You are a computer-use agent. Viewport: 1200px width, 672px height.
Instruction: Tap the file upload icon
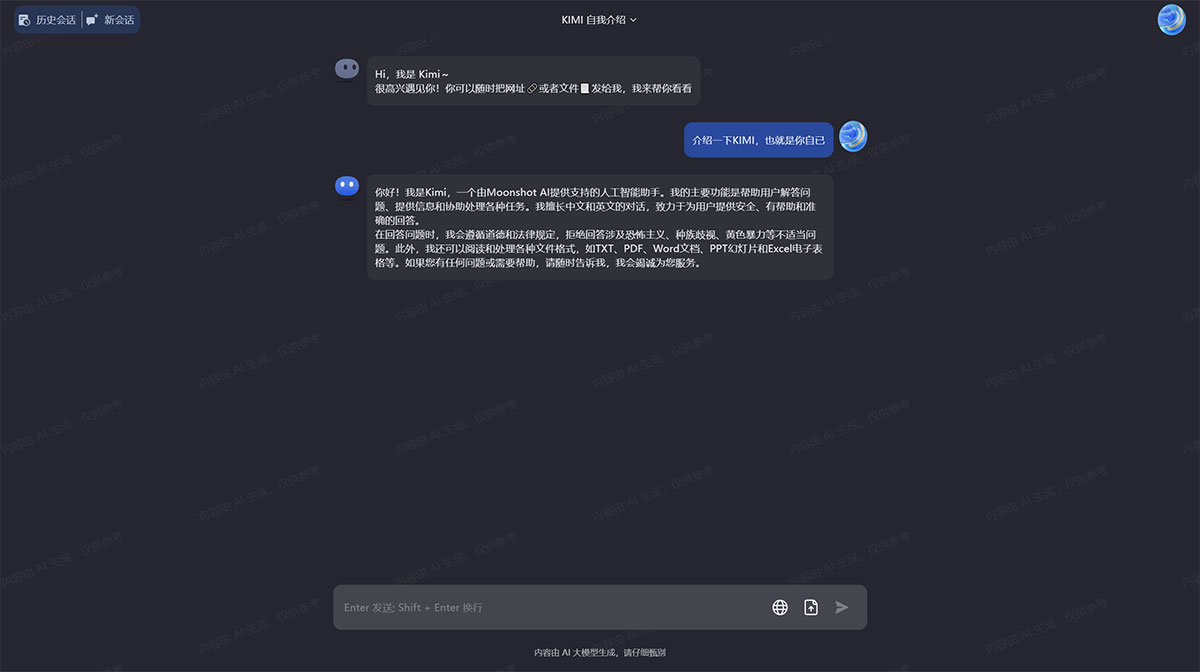811,607
